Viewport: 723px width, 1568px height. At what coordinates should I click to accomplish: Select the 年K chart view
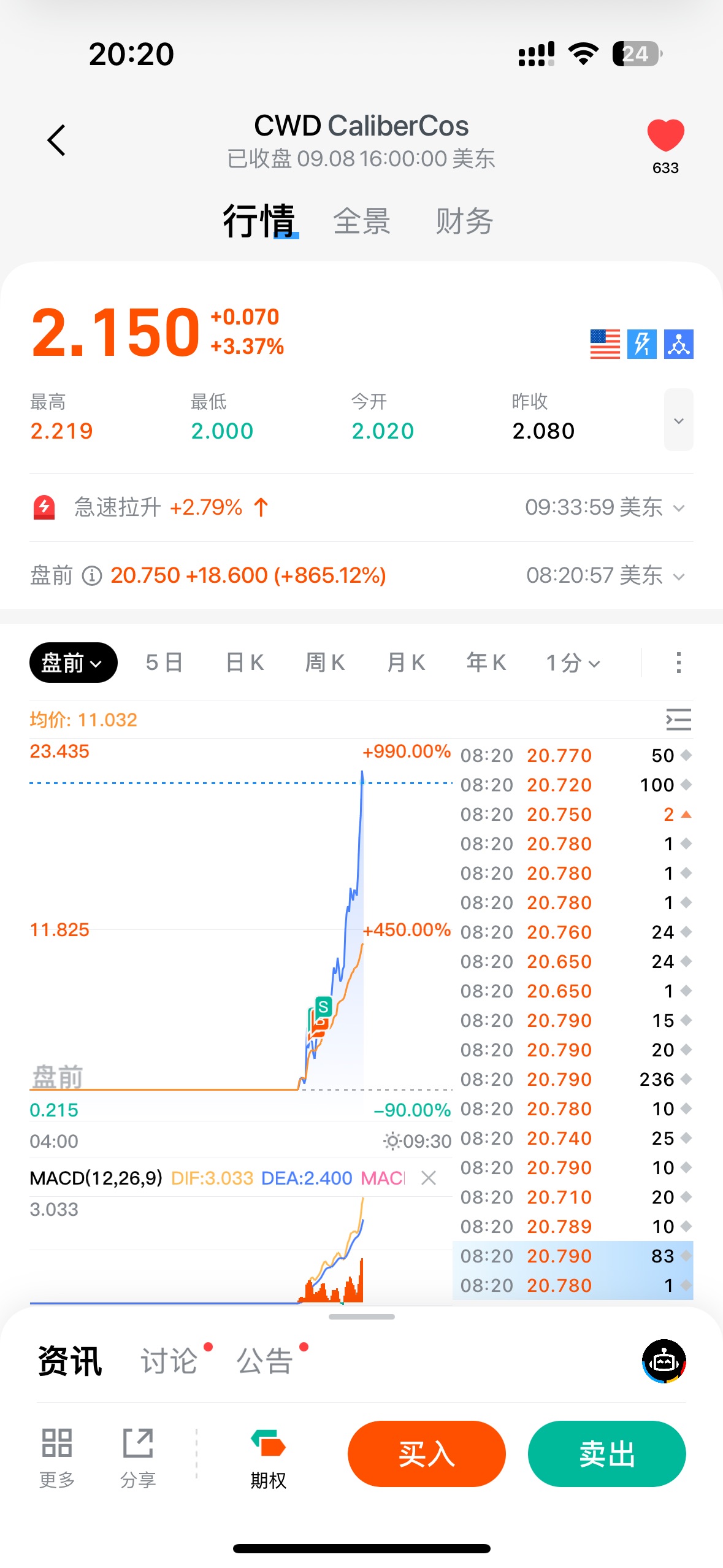point(486,663)
